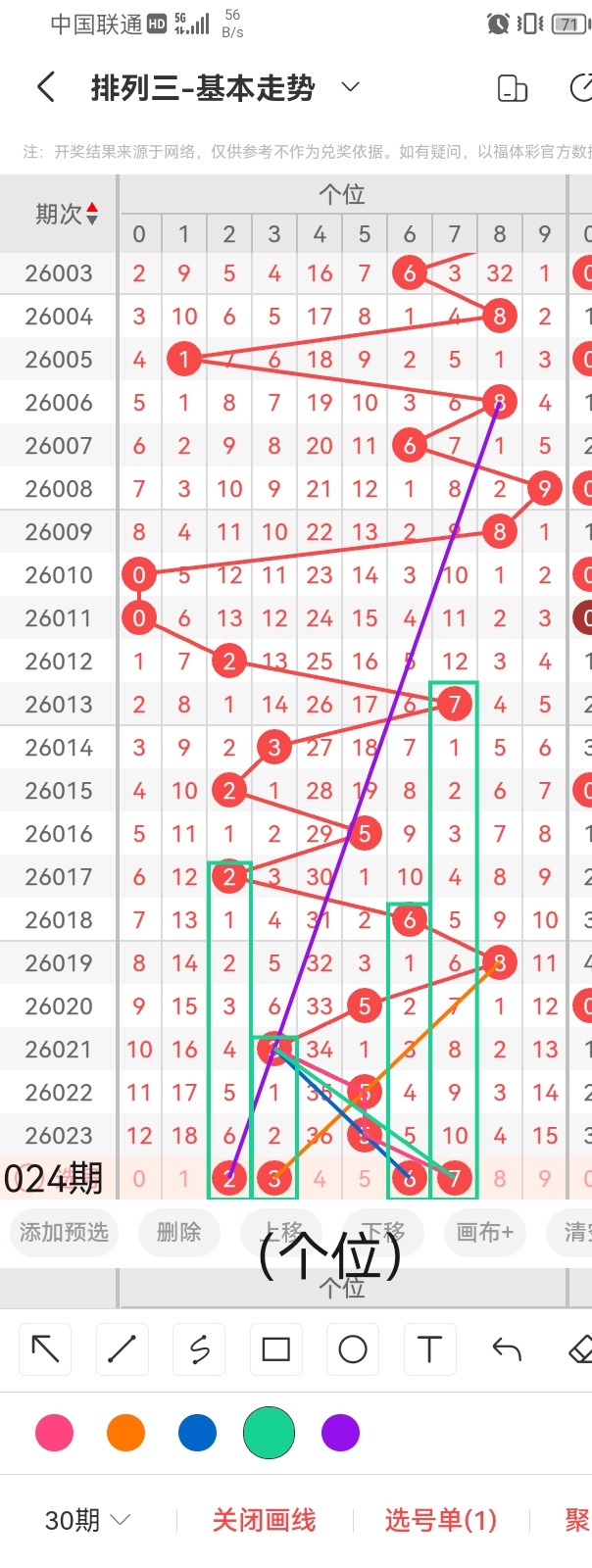Enlarge the canvas with 画布+
Screen dimensions: 592x1568
pyautogui.click(x=485, y=1232)
